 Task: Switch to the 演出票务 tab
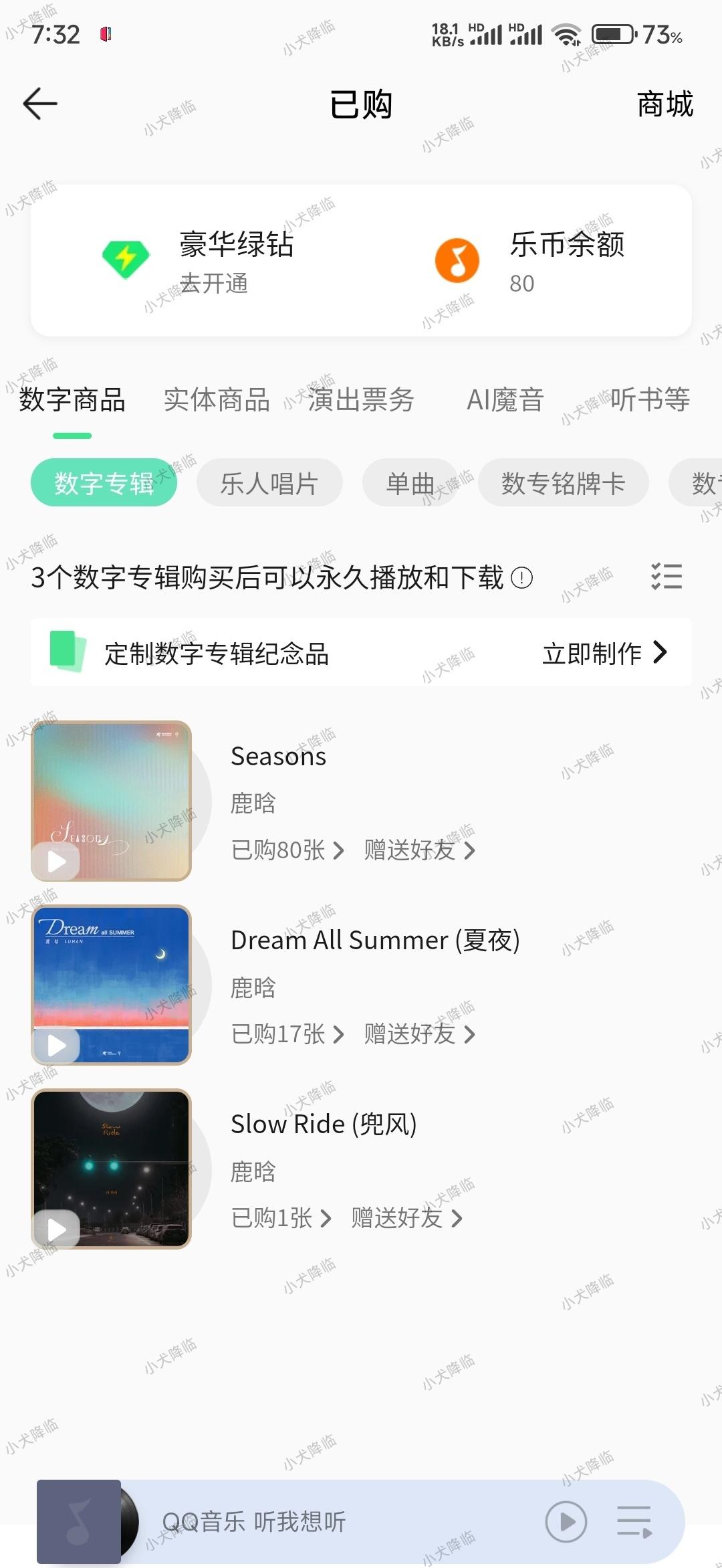[x=361, y=400]
